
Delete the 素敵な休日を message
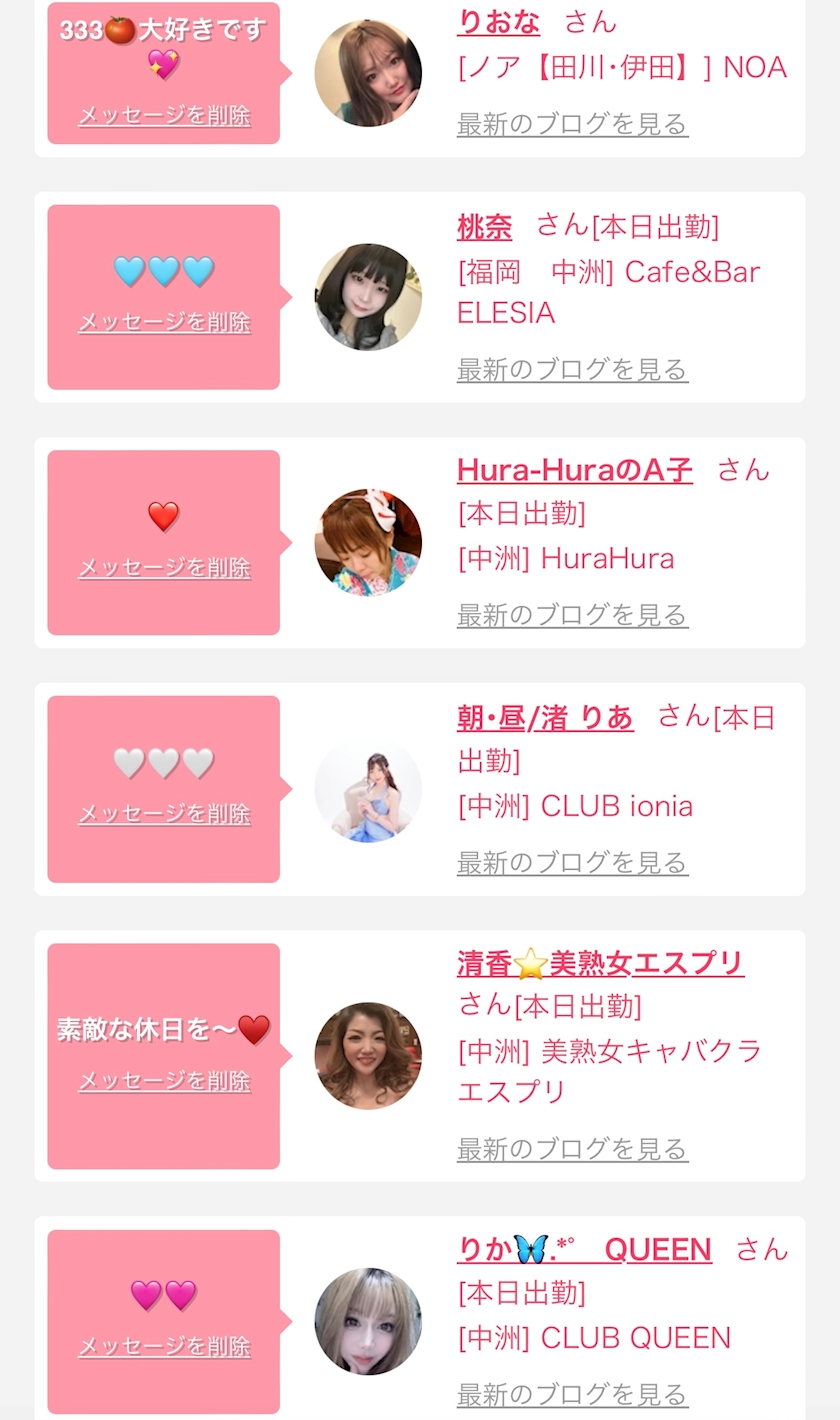[164, 1081]
